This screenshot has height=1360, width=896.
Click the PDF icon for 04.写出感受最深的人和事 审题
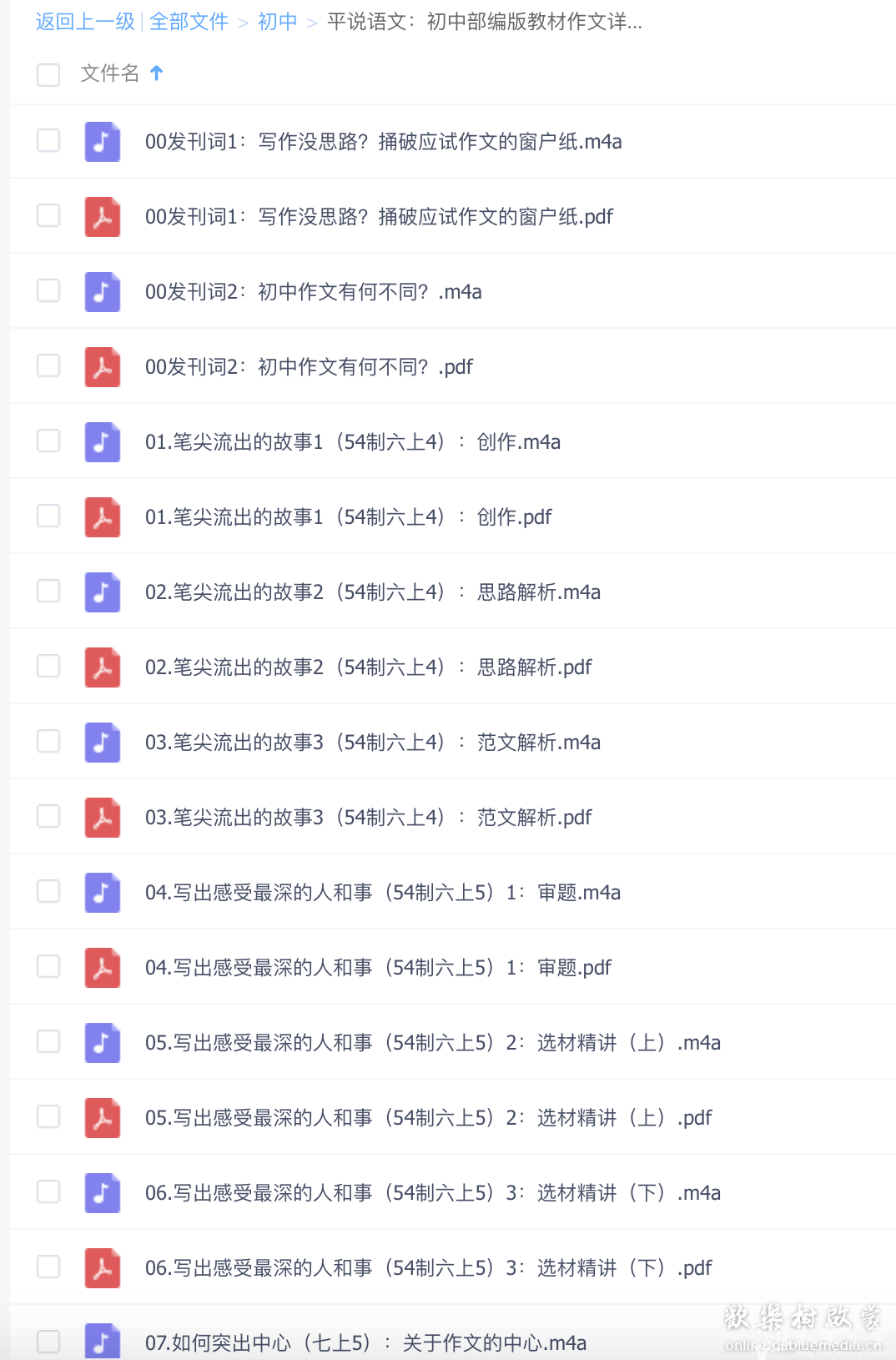point(101,967)
